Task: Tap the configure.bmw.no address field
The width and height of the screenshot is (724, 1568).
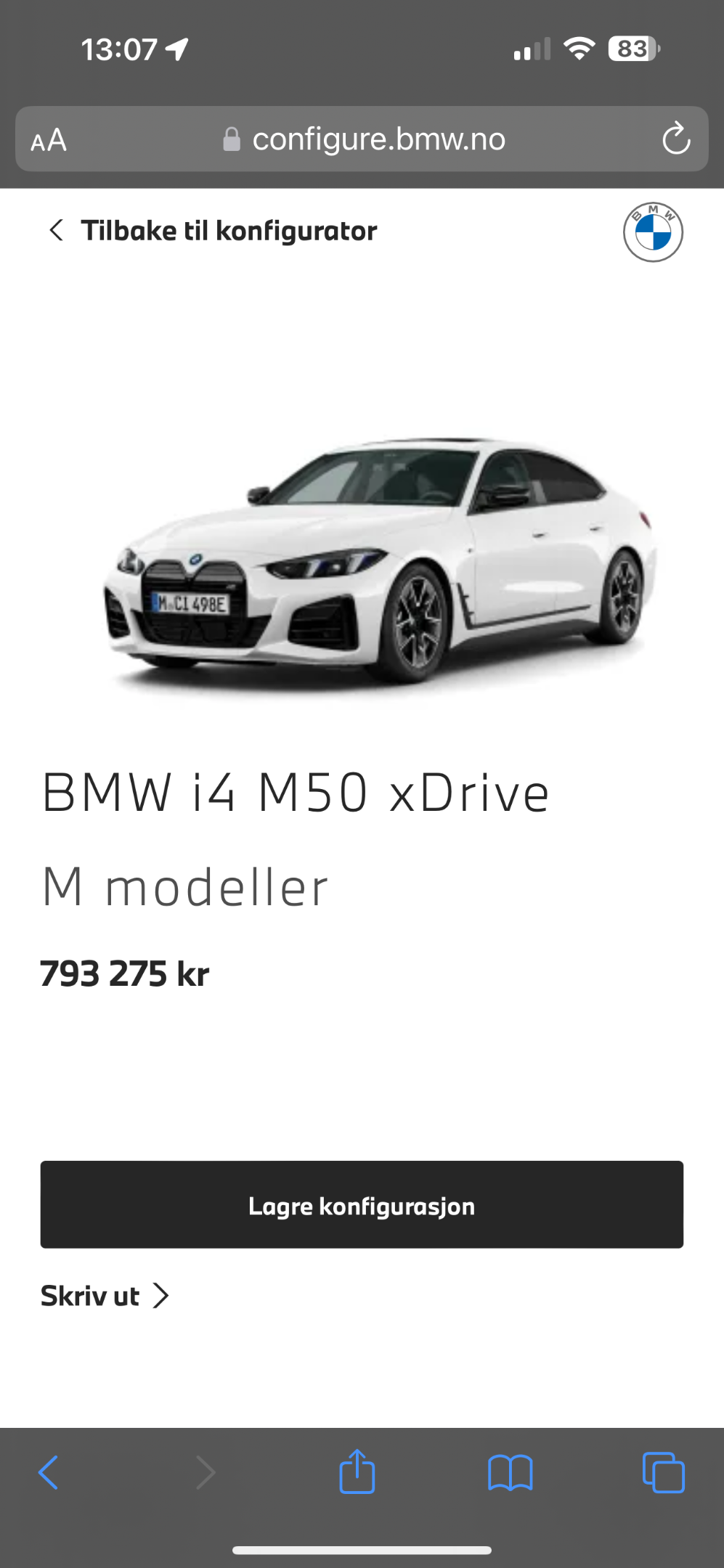Action: coord(363,139)
